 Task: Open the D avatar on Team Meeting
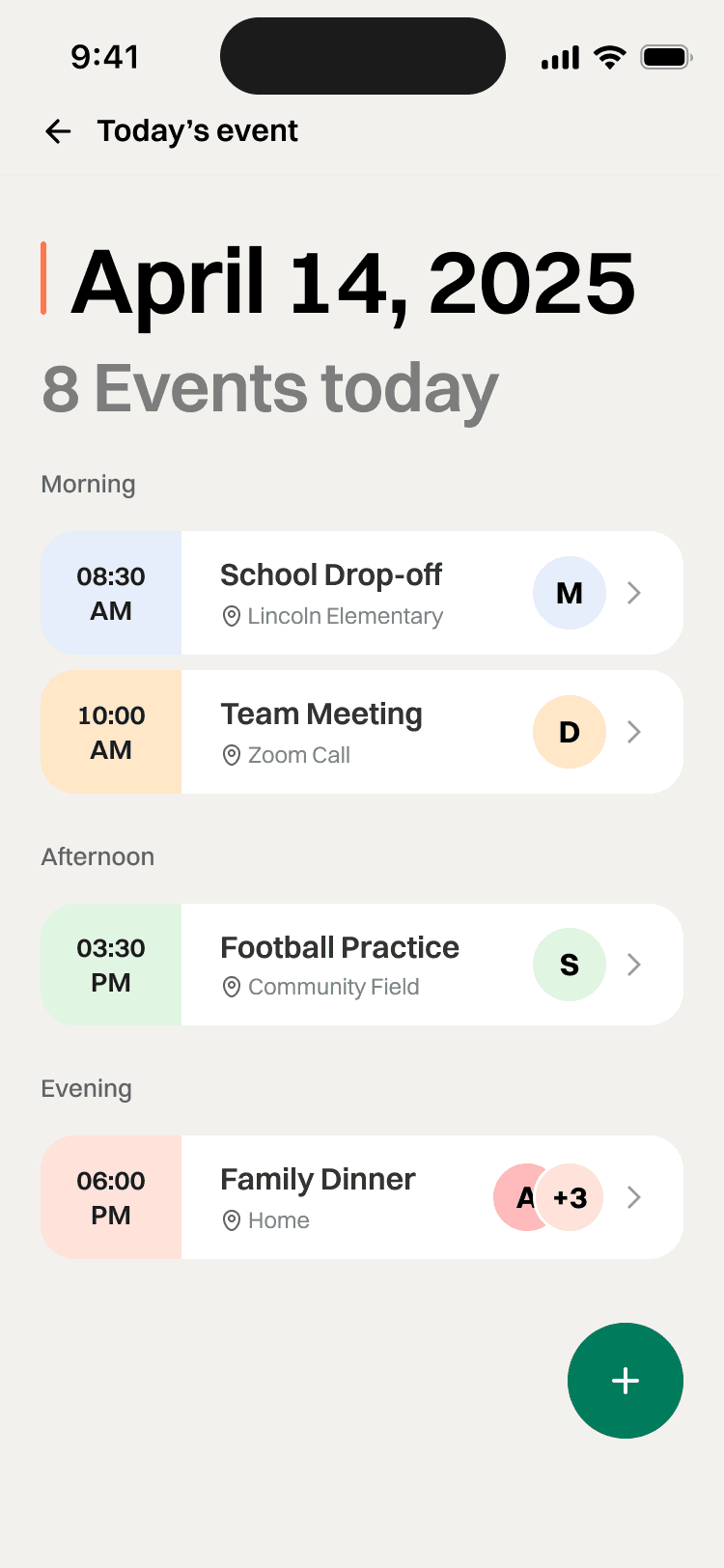[569, 732]
